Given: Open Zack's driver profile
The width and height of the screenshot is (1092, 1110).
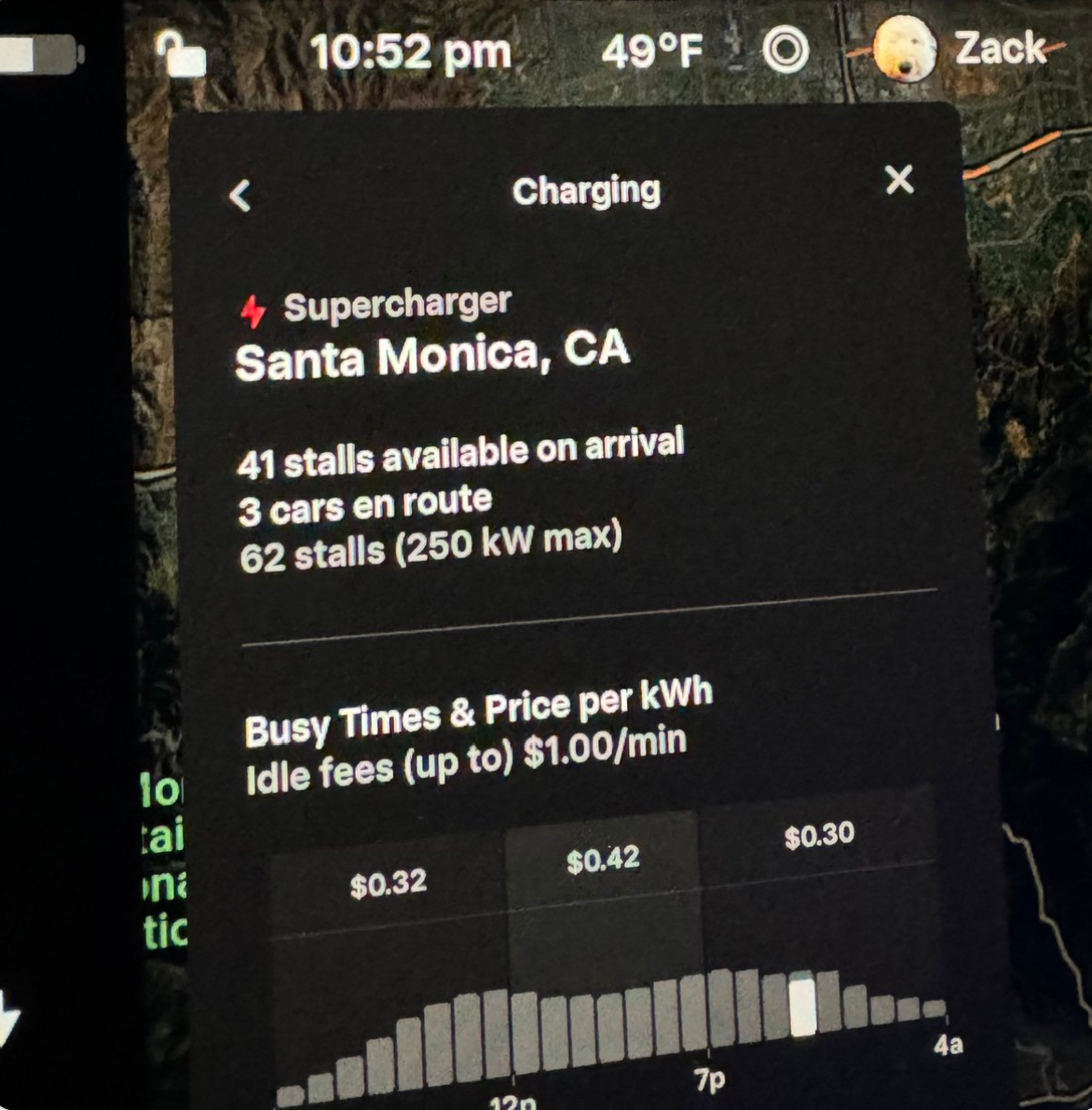Looking at the screenshot, I should click(x=959, y=48).
